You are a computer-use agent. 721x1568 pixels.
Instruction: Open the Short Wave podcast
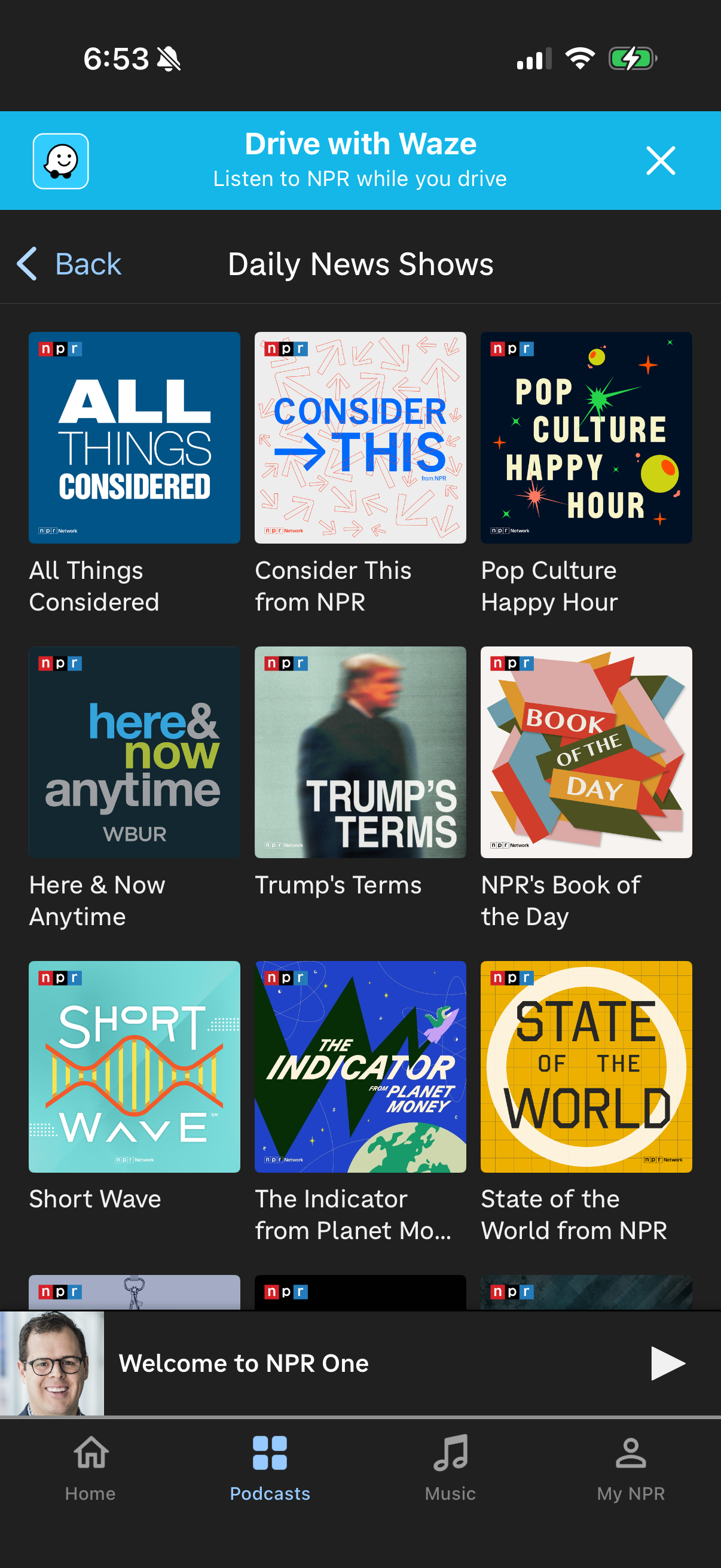tap(135, 1066)
